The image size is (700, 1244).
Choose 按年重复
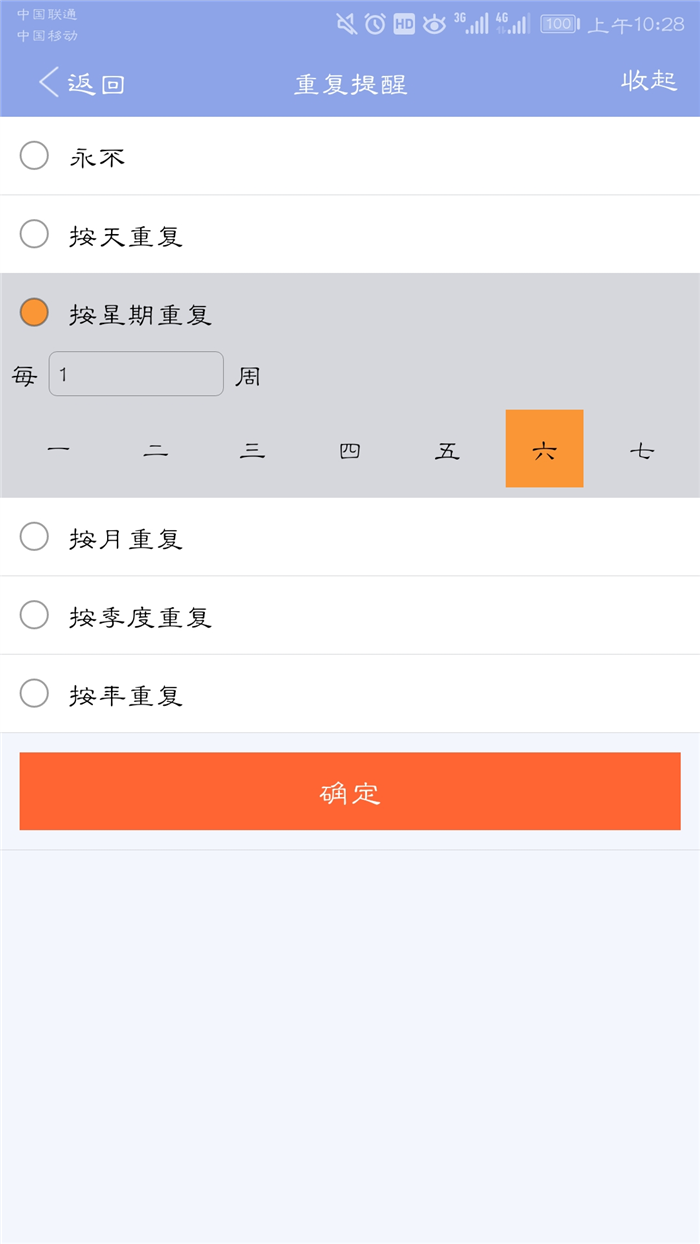350,694
